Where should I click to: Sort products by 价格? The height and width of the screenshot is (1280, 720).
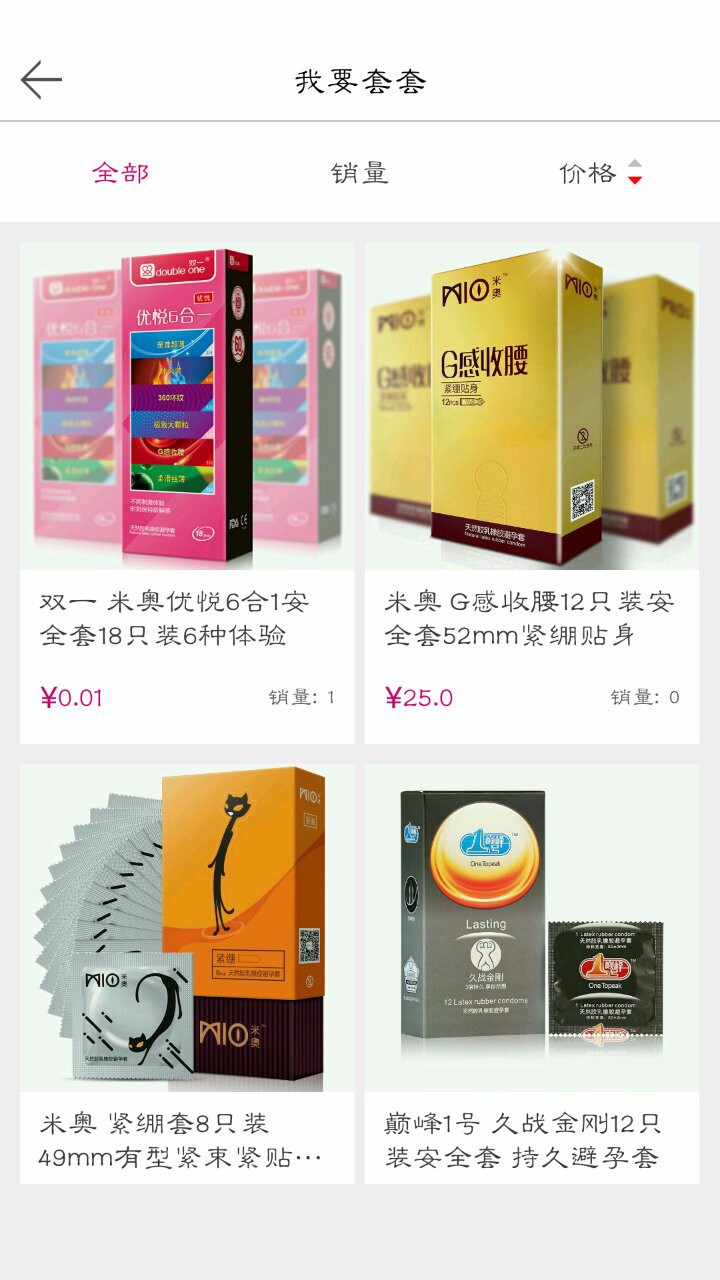pyautogui.click(x=600, y=173)
